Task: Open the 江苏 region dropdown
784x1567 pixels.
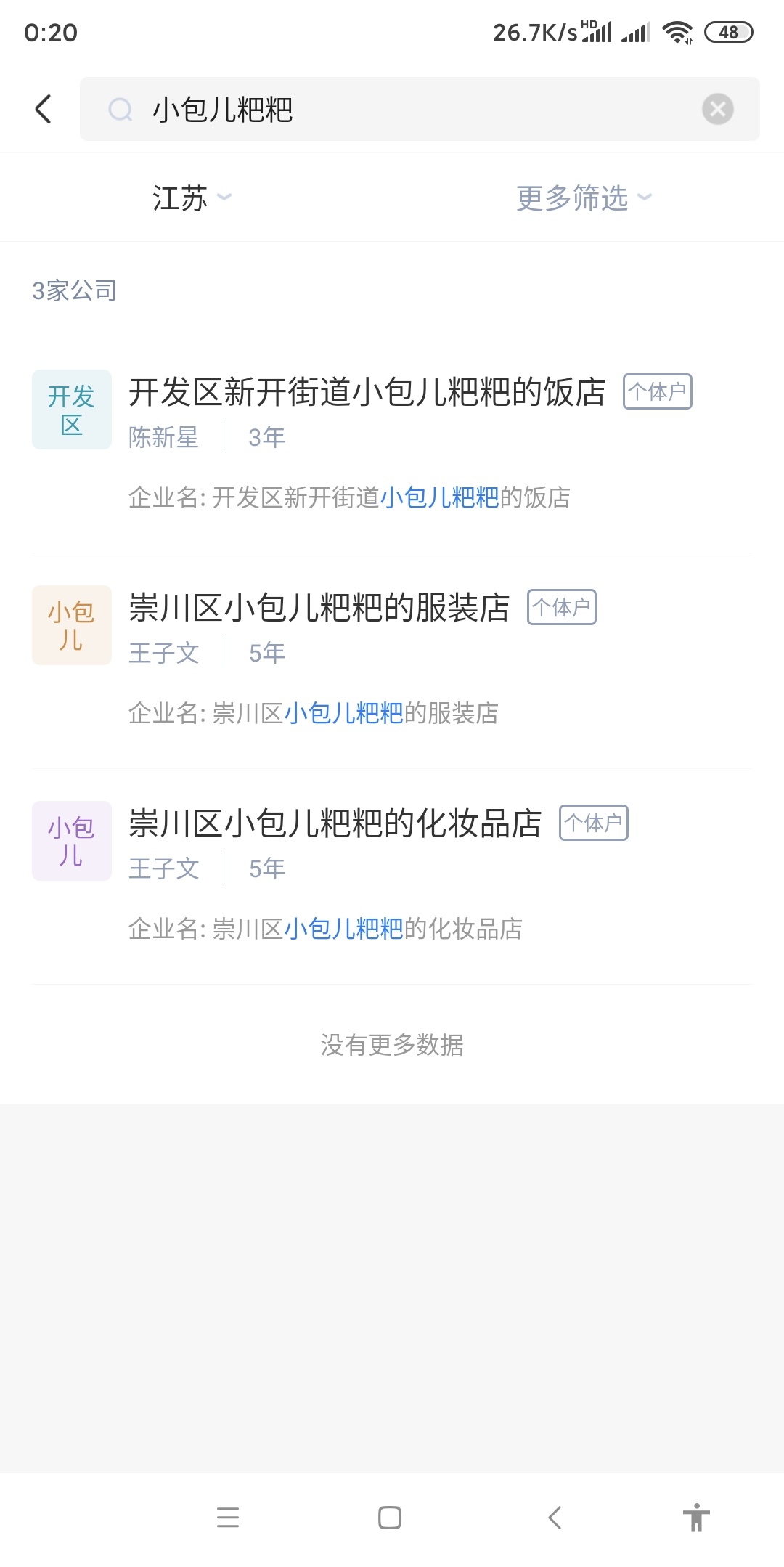Action: (192, 198)
